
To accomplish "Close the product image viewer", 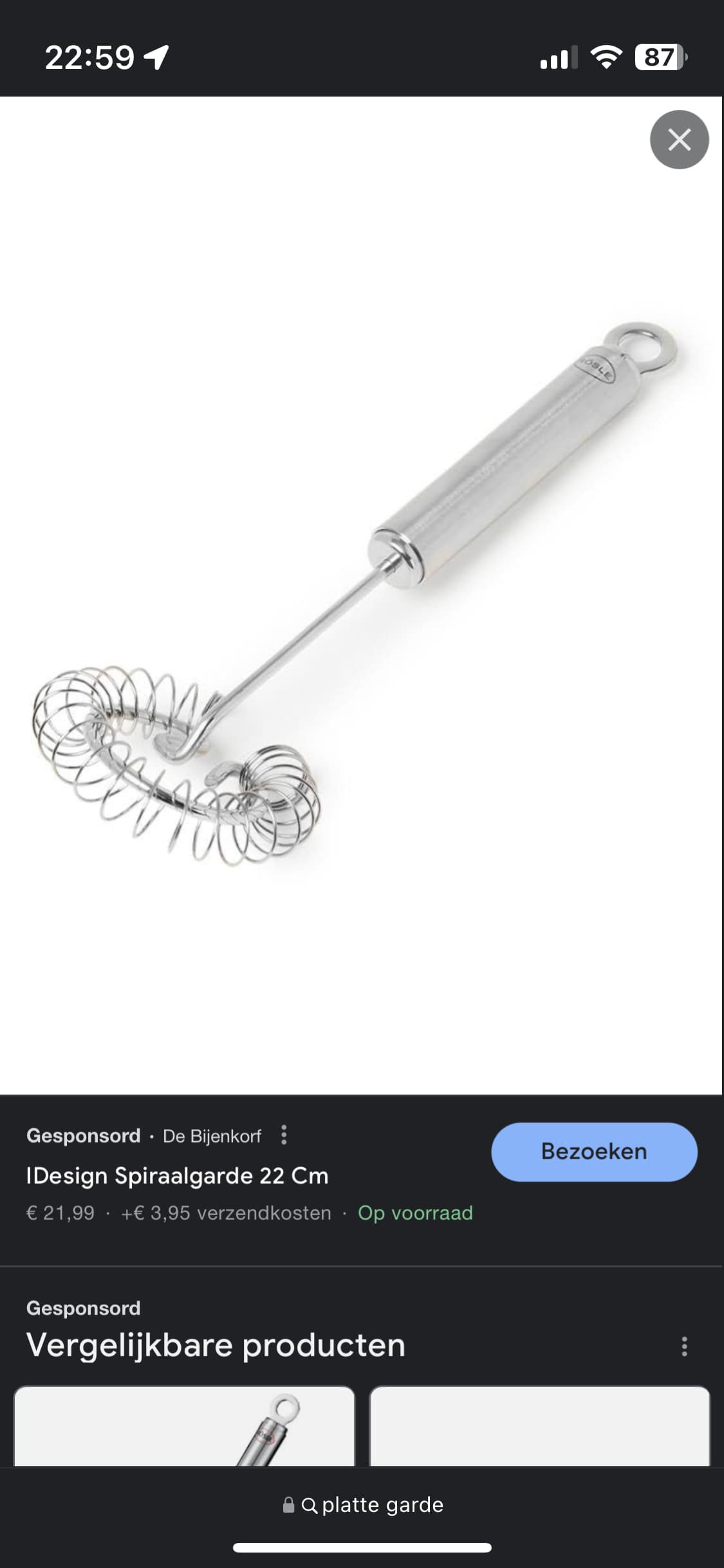I will [679, 140].
